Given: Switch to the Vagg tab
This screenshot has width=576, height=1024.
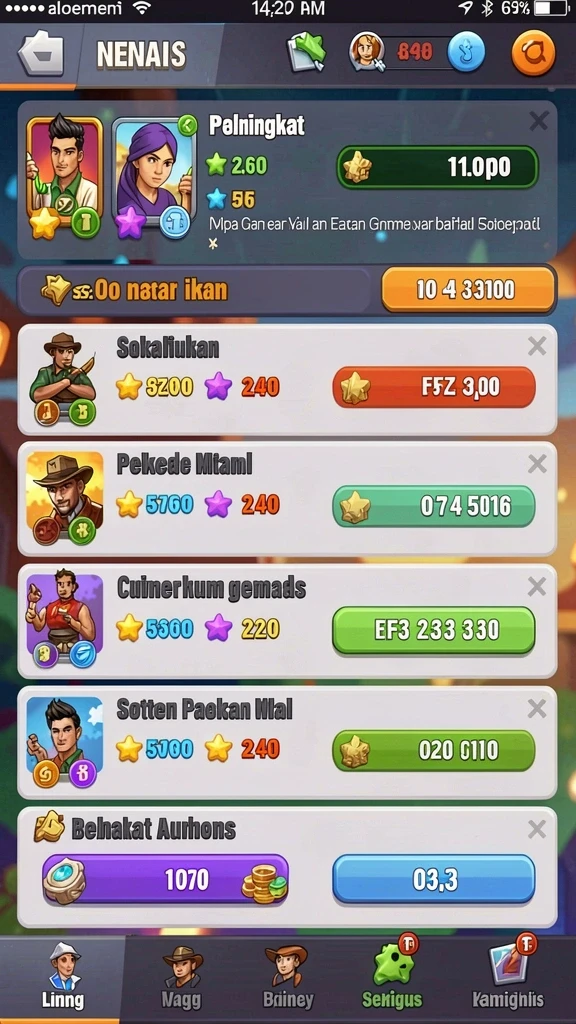Looking at the screenshot, I should (x=182, y=977).
